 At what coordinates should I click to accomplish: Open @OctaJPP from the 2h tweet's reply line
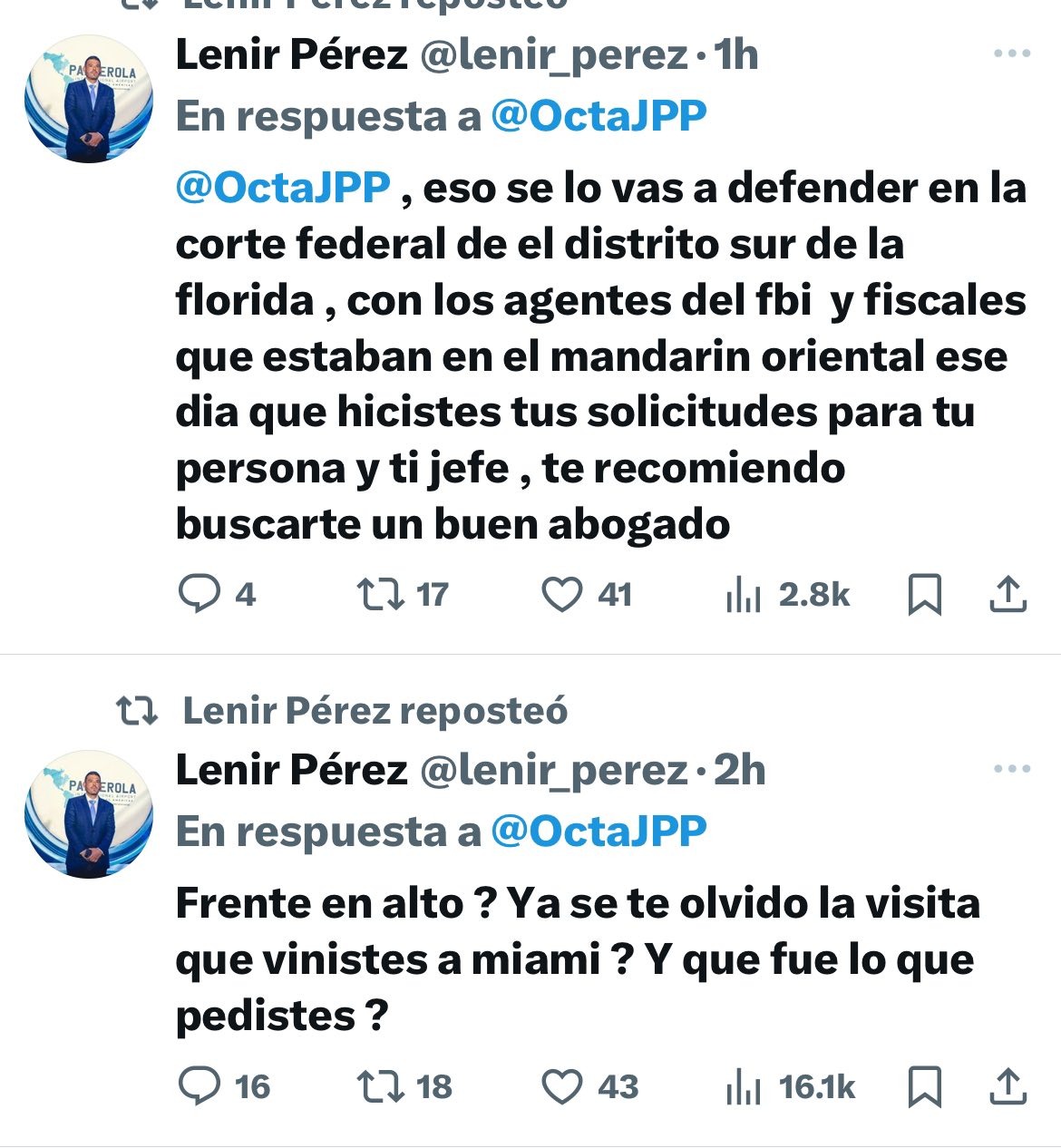599,831
